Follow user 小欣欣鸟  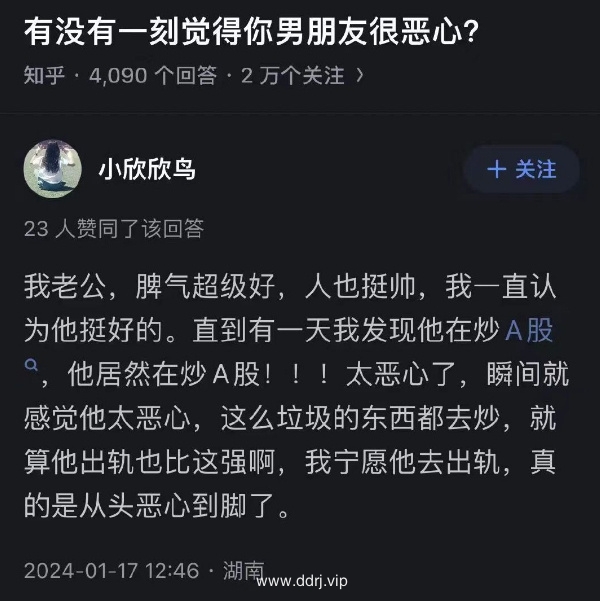point(521,170)
